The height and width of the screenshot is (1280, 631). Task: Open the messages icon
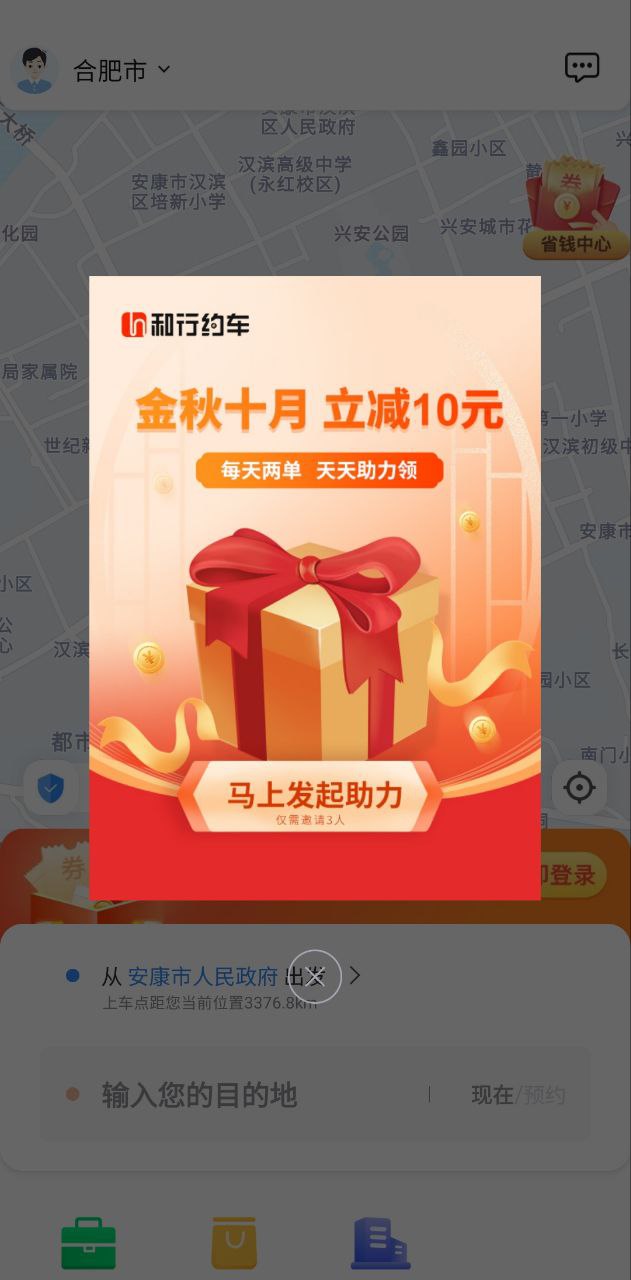point(581,68)
